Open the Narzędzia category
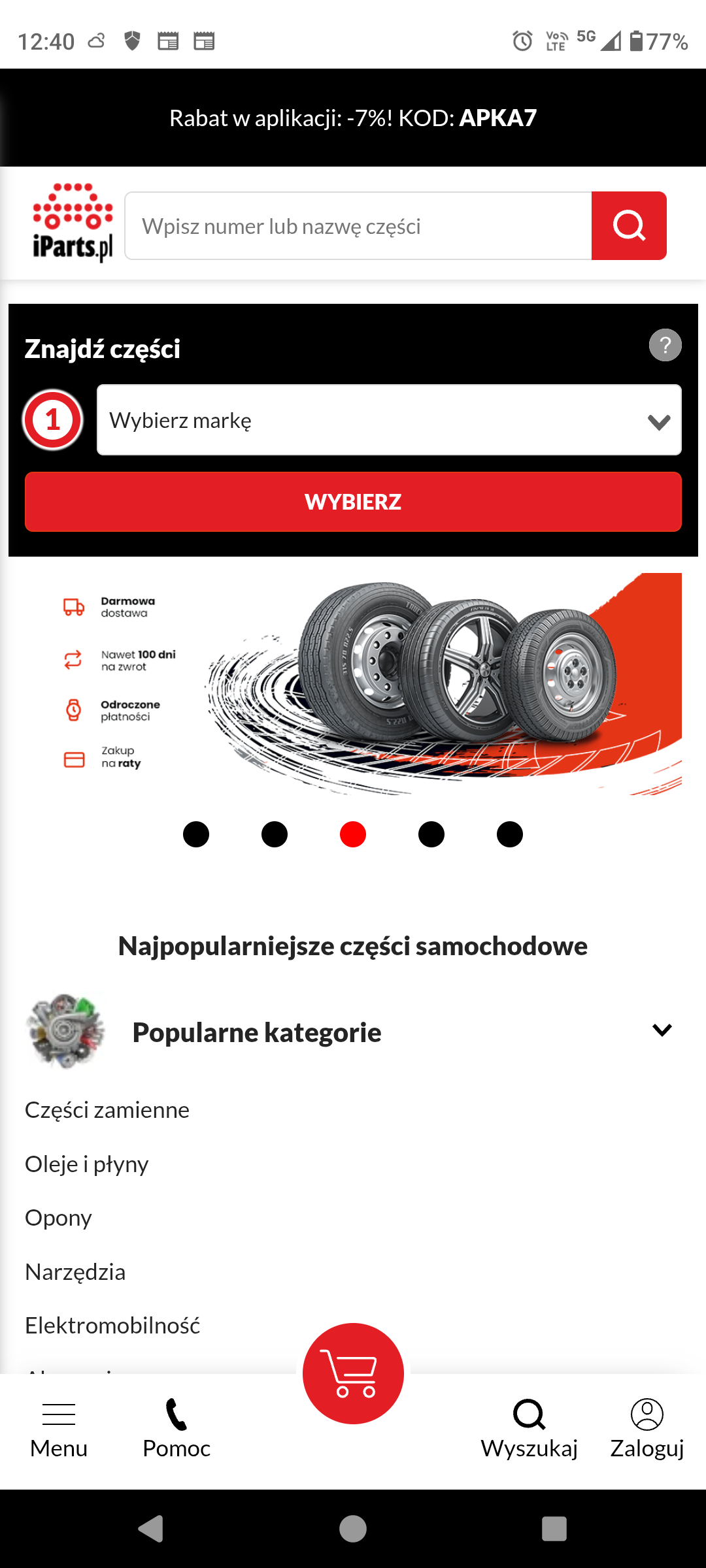Viewport: 706px width, 1568px height. point(75,1272)
